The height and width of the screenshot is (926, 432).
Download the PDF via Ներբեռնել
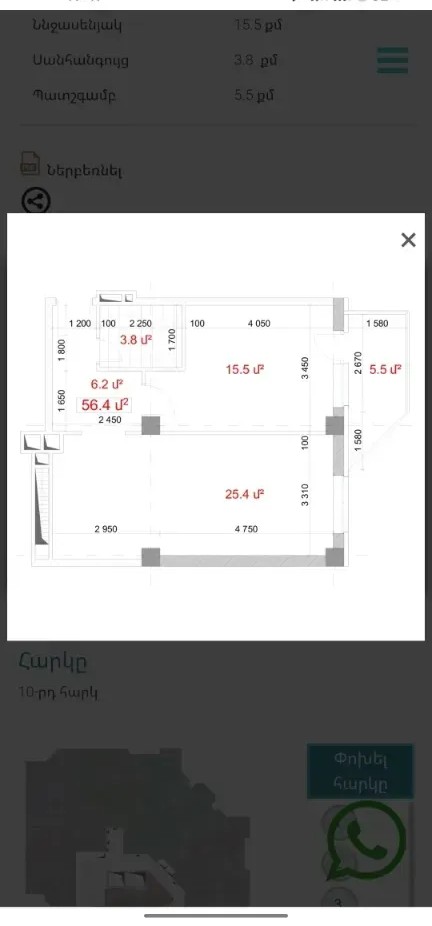[x=71, y=168]
